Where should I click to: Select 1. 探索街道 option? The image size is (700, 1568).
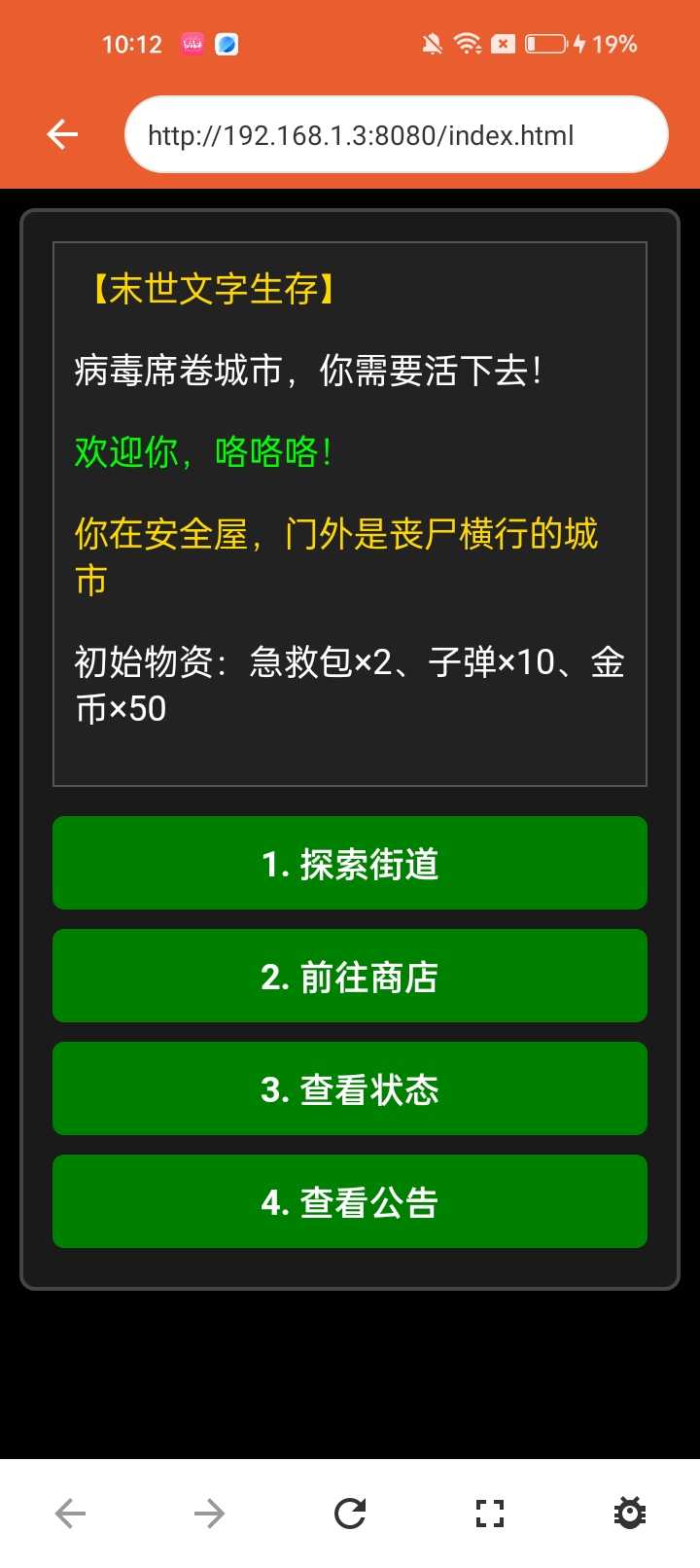(x=350, y=863)
